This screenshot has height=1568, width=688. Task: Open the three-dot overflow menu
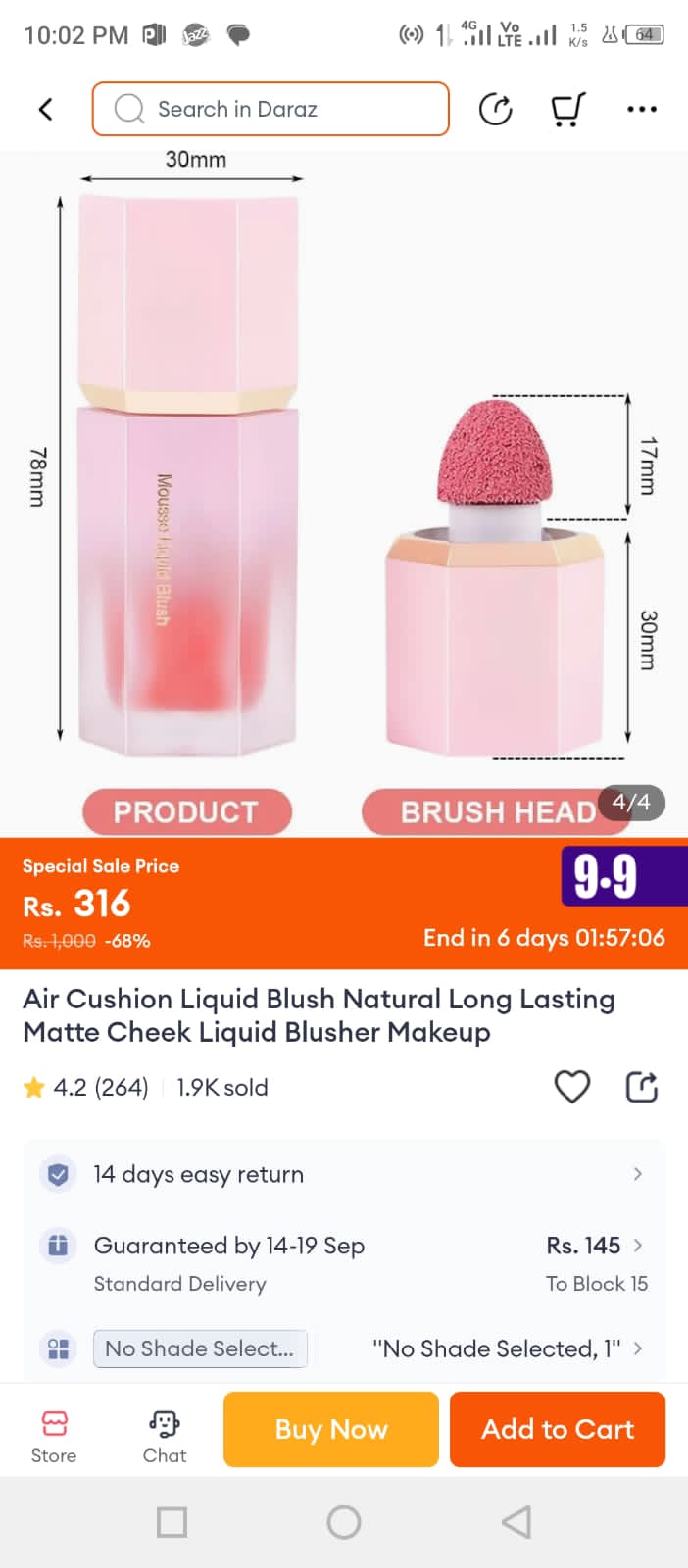pos(641,109)
